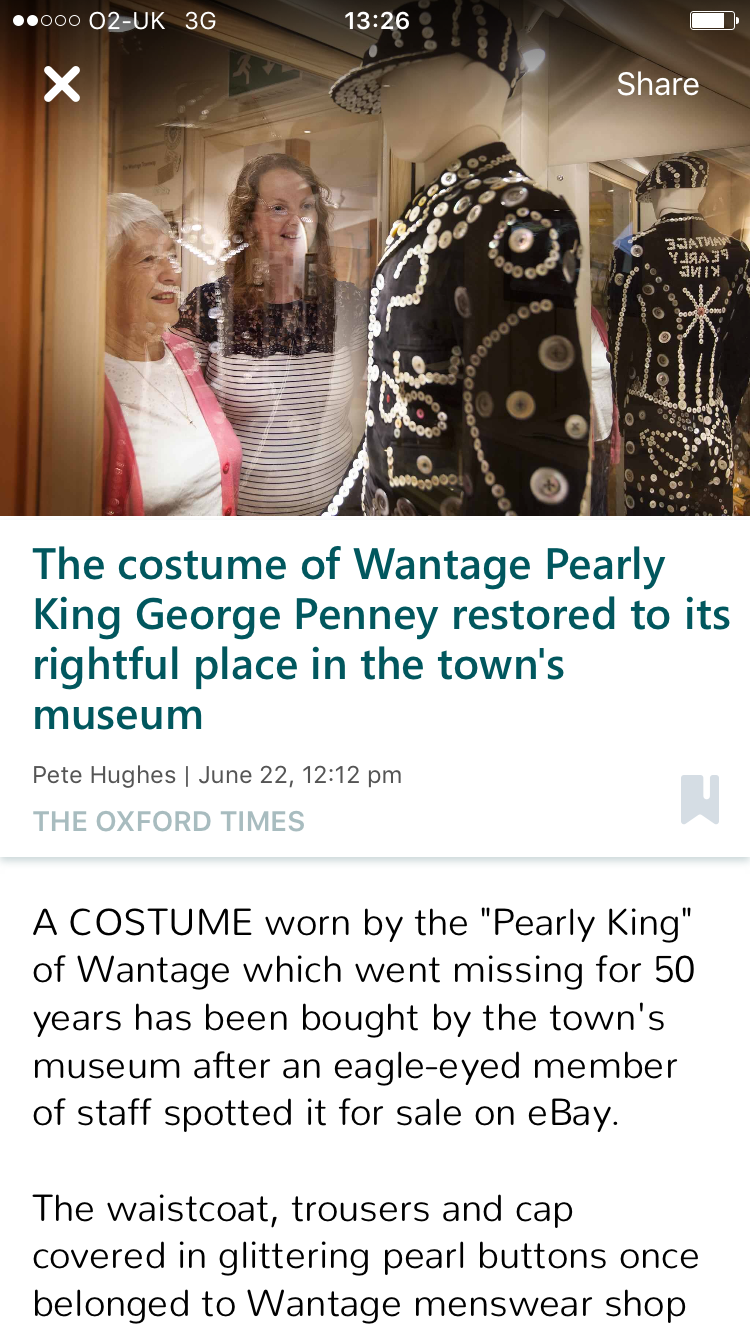Screen dimensions: 750x1334
Task: Share this Pearly King article
Action: (x=657, y=85)
